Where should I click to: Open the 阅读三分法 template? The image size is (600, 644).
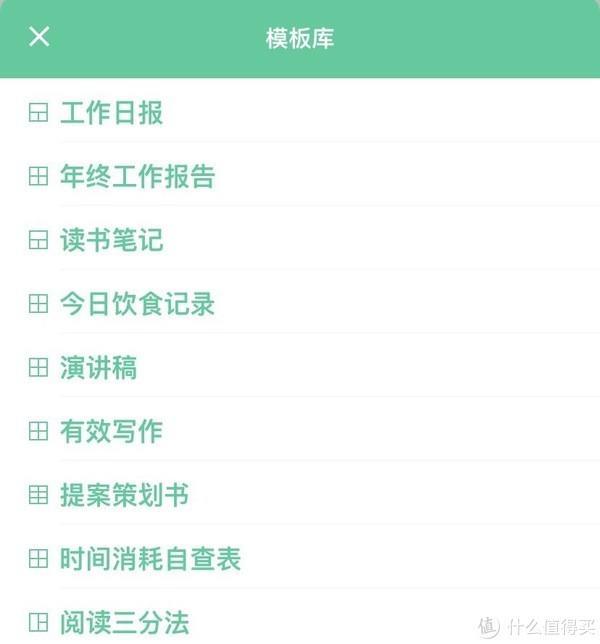point(124,622)
